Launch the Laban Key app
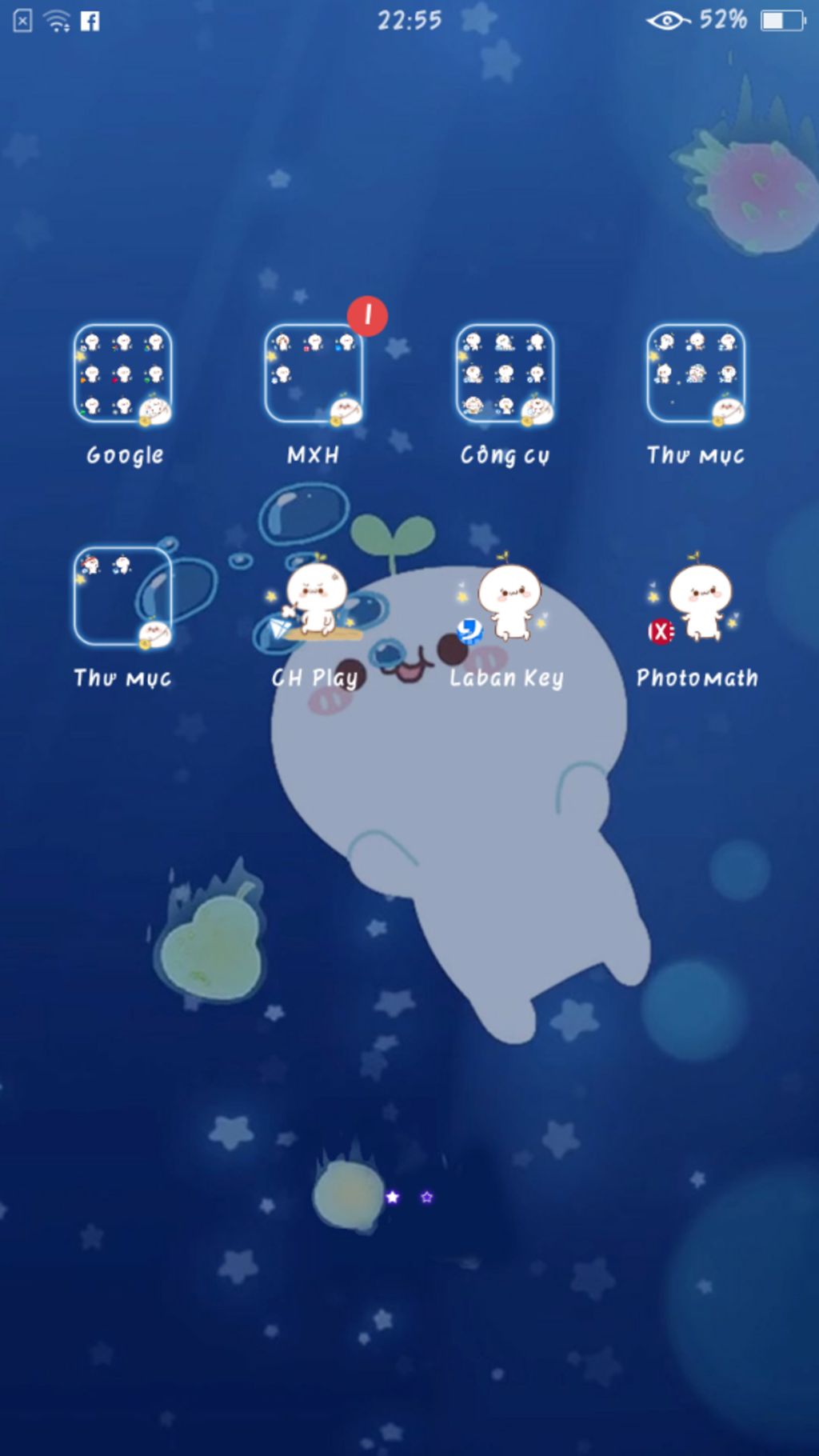The width and height of the screenshot is (819, 1456). (x=505, y=600)
